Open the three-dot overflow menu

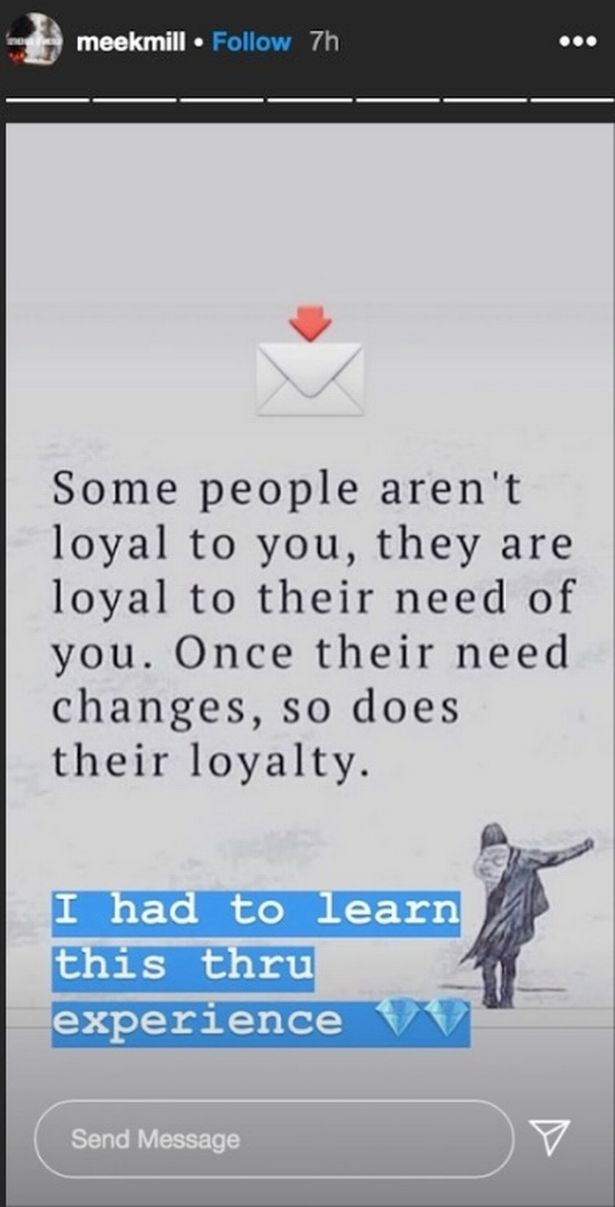577,43
